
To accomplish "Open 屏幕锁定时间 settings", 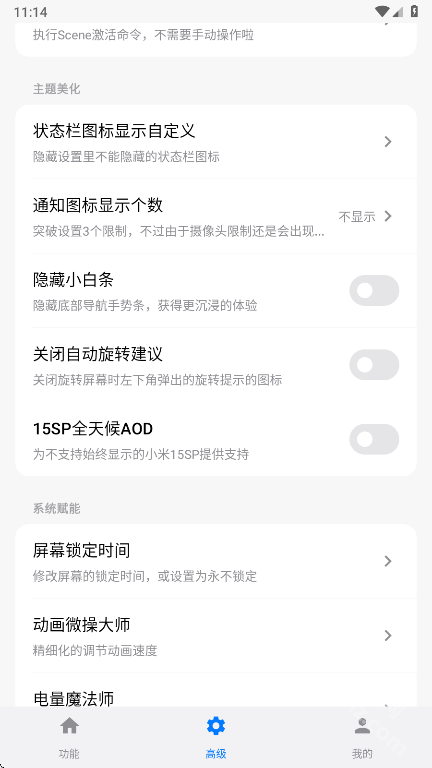I will [216, 561].
